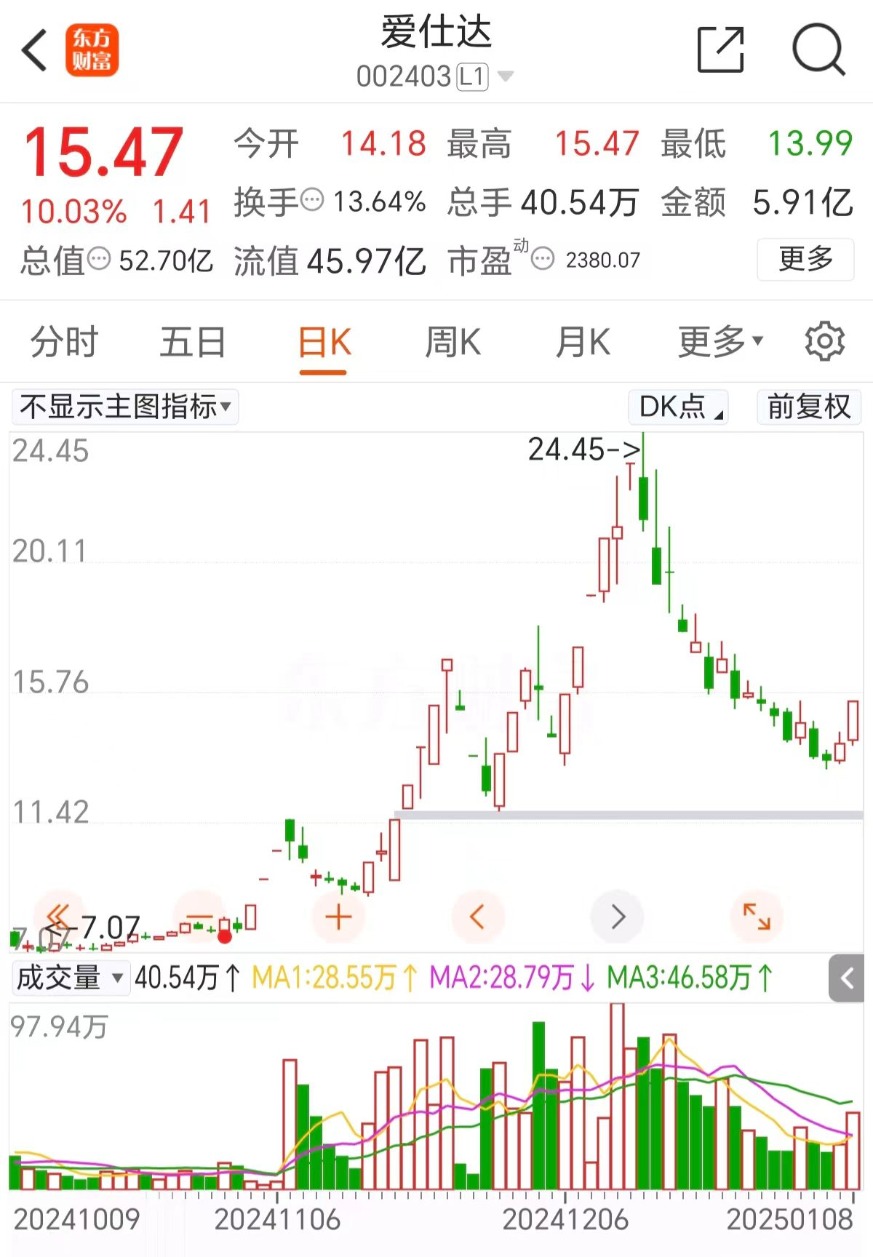Open the 不显示主图指标 indicator dropdown

tap(126, 407)
